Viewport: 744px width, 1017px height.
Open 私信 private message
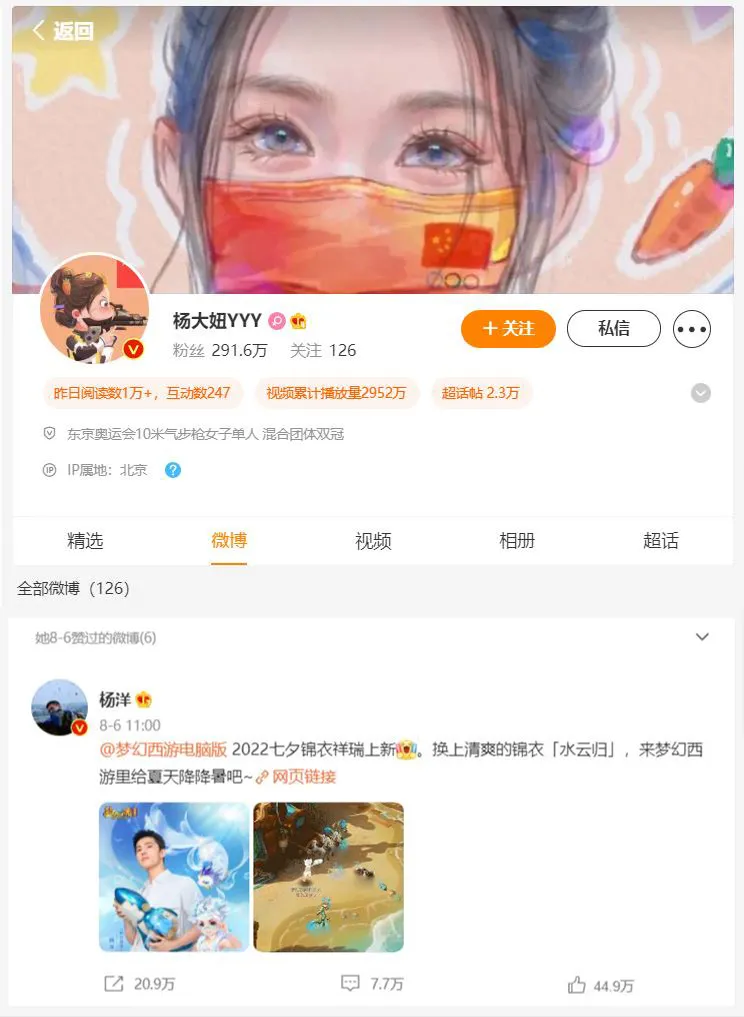pyautogui.click(x=613, y=328)
